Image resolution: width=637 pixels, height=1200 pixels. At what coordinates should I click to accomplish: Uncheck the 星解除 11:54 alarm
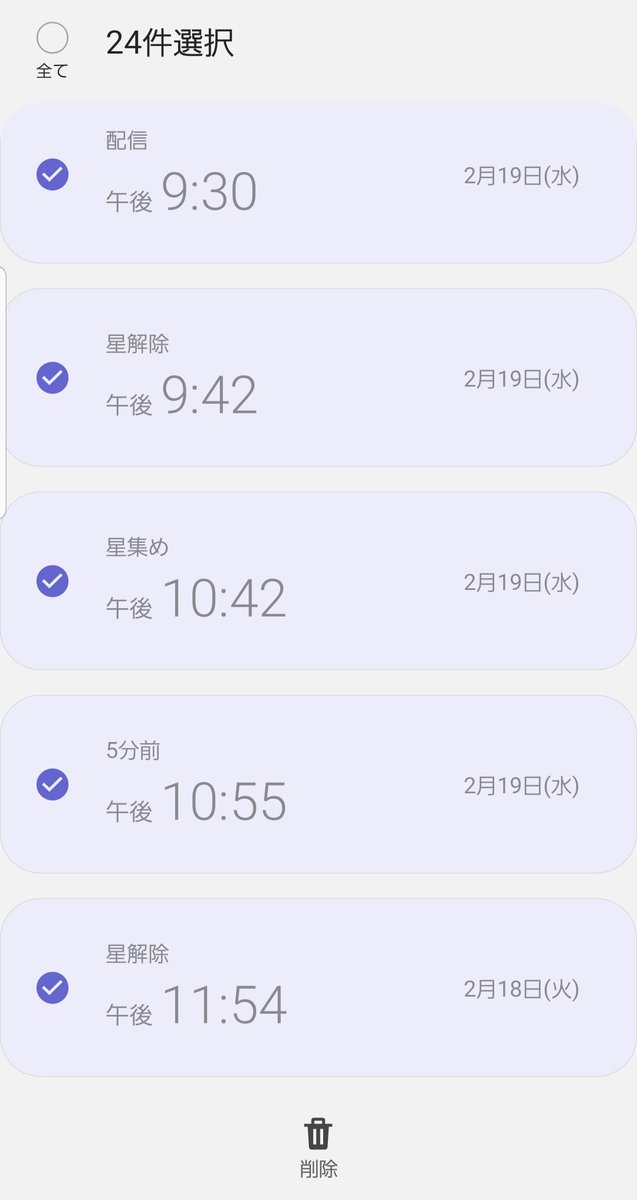pos(52,988)
